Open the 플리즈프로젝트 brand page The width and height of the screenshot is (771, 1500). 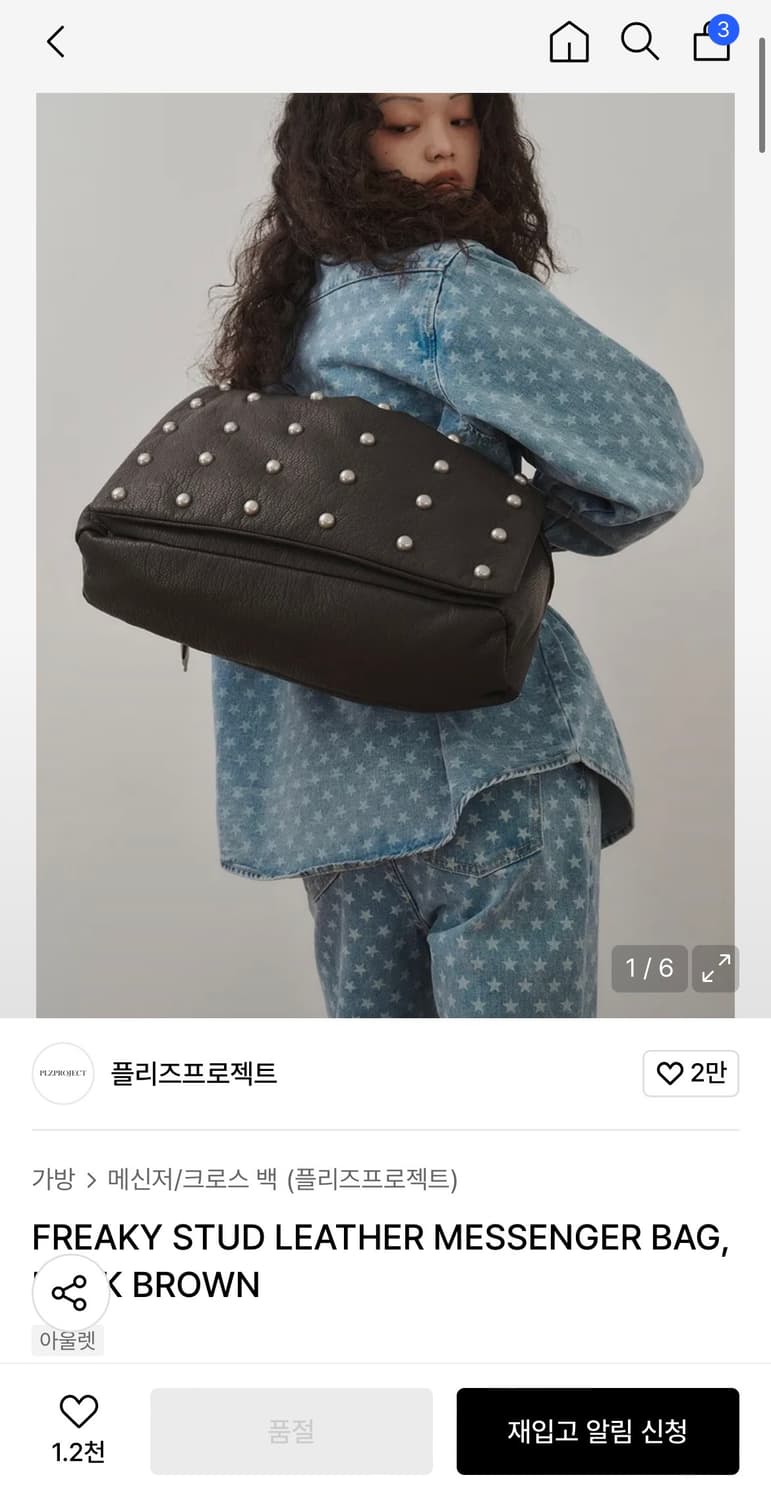(194, 1073)
